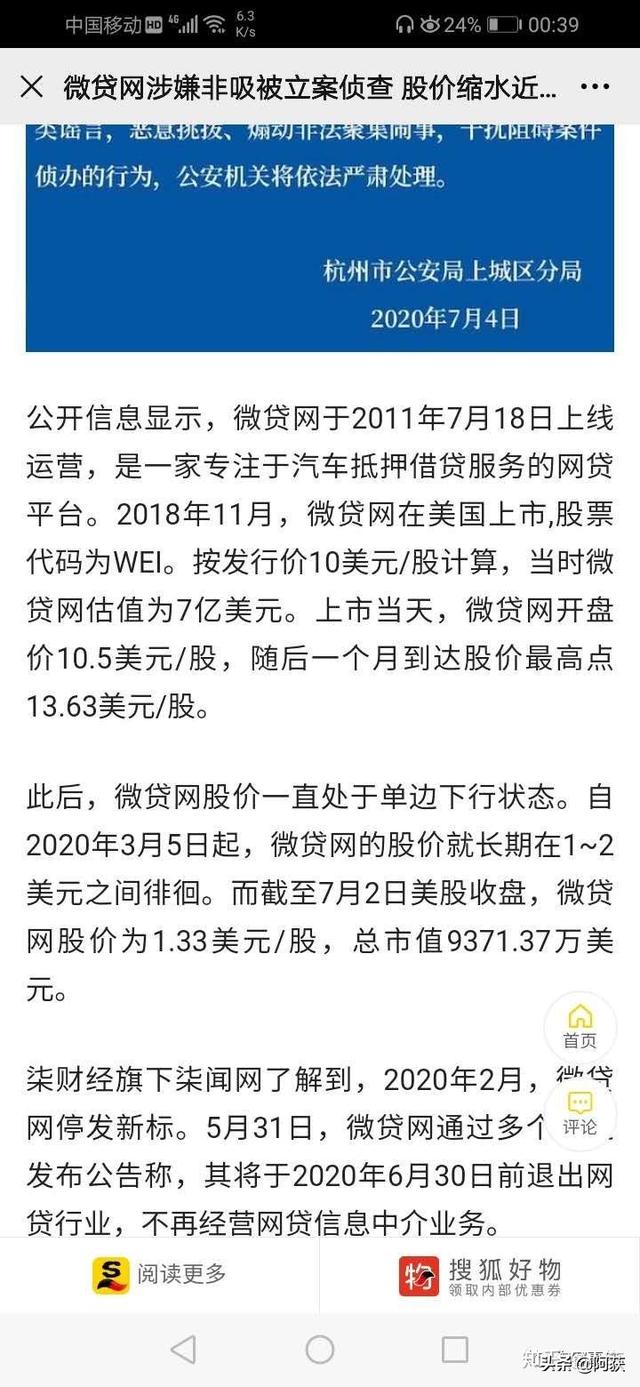Tap 阅读更多 to read more
This screenshot has height=1387, width=640.
click(160, 1274)
